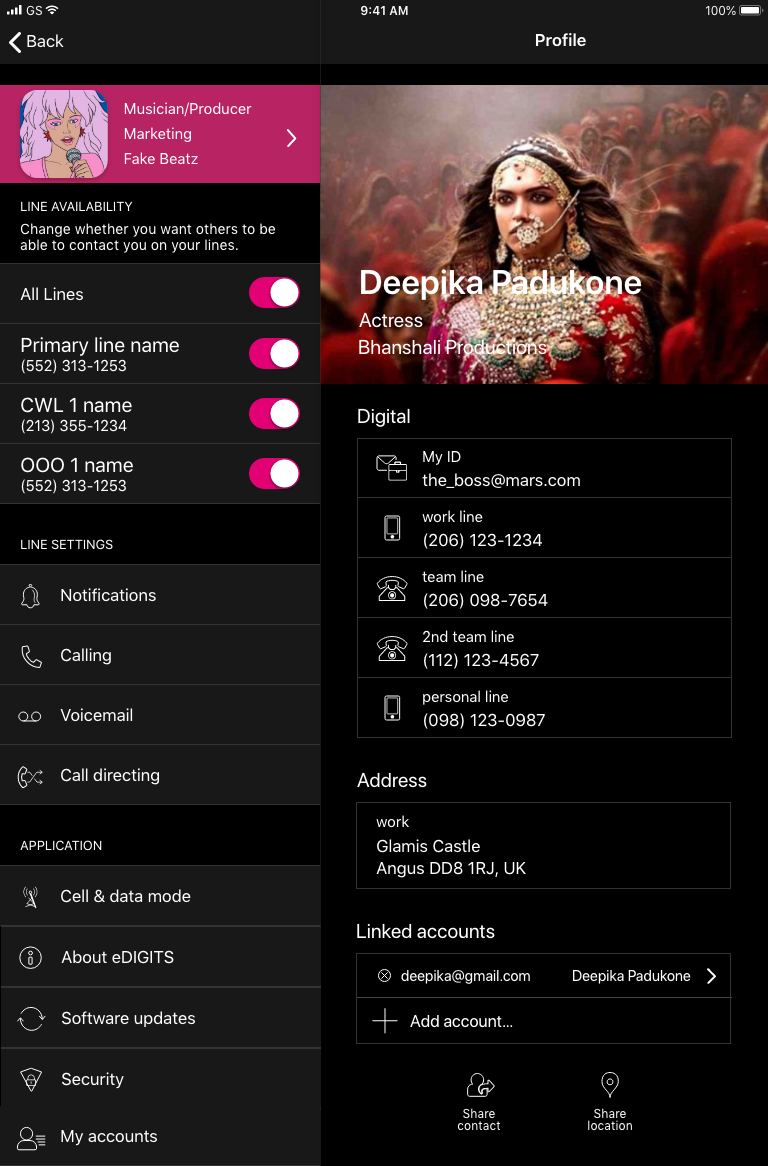Open About eDIGITS
The width and height of the screenshot is (768, 1166).
pyautogui.click(x=160, y=957)
